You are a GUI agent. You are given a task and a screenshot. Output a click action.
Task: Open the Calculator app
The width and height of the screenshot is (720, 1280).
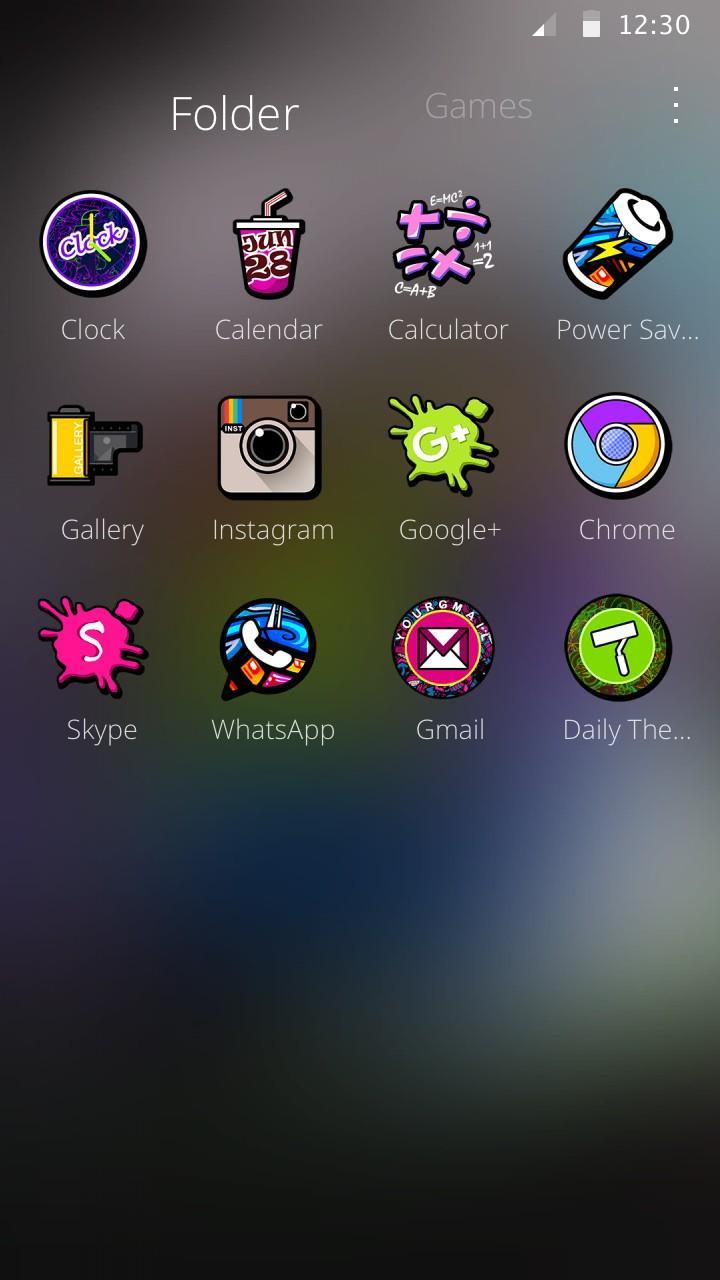coord(447,245)
